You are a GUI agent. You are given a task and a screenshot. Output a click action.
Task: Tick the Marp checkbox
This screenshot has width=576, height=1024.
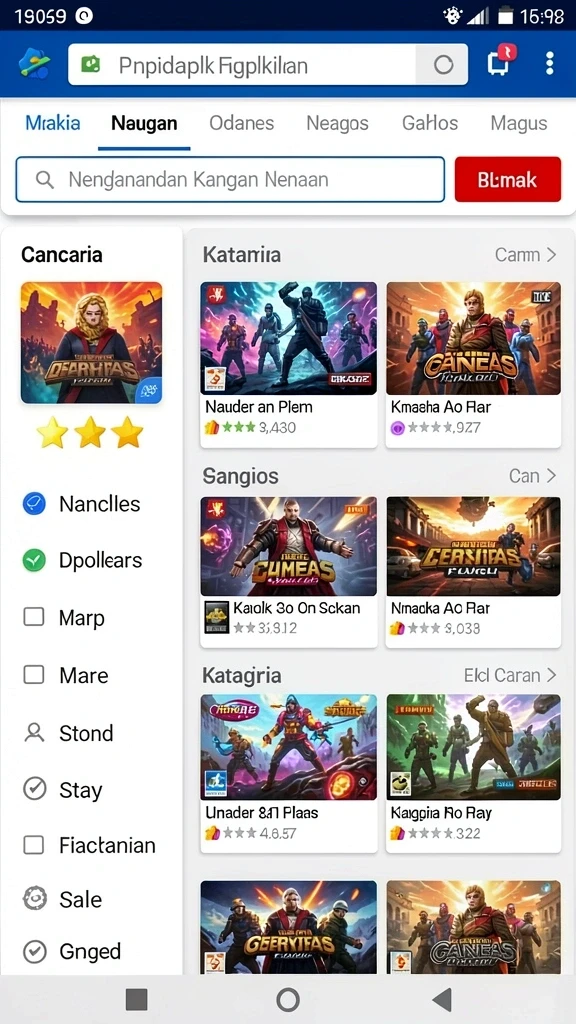[34, 617]
